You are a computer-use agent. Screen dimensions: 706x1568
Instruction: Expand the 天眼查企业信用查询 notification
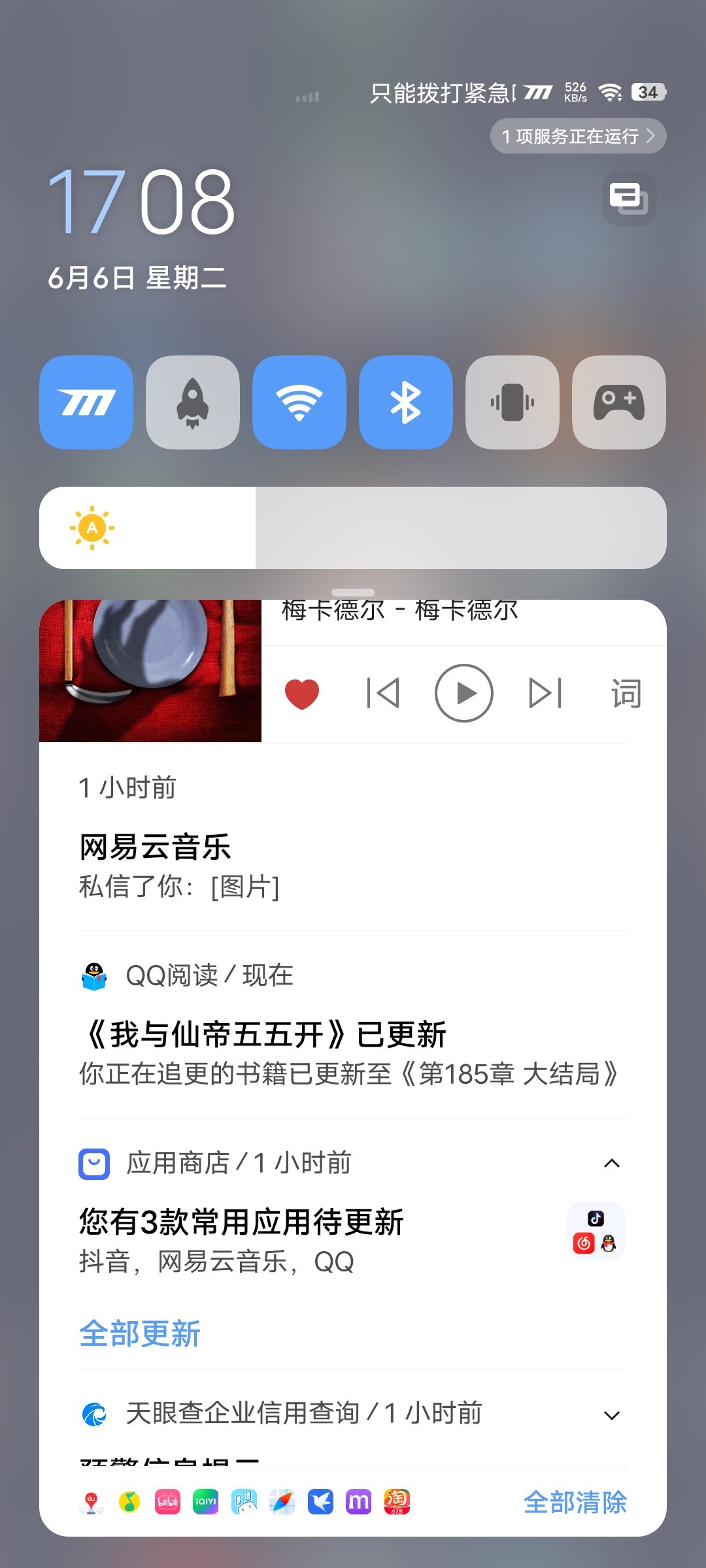612,1415
